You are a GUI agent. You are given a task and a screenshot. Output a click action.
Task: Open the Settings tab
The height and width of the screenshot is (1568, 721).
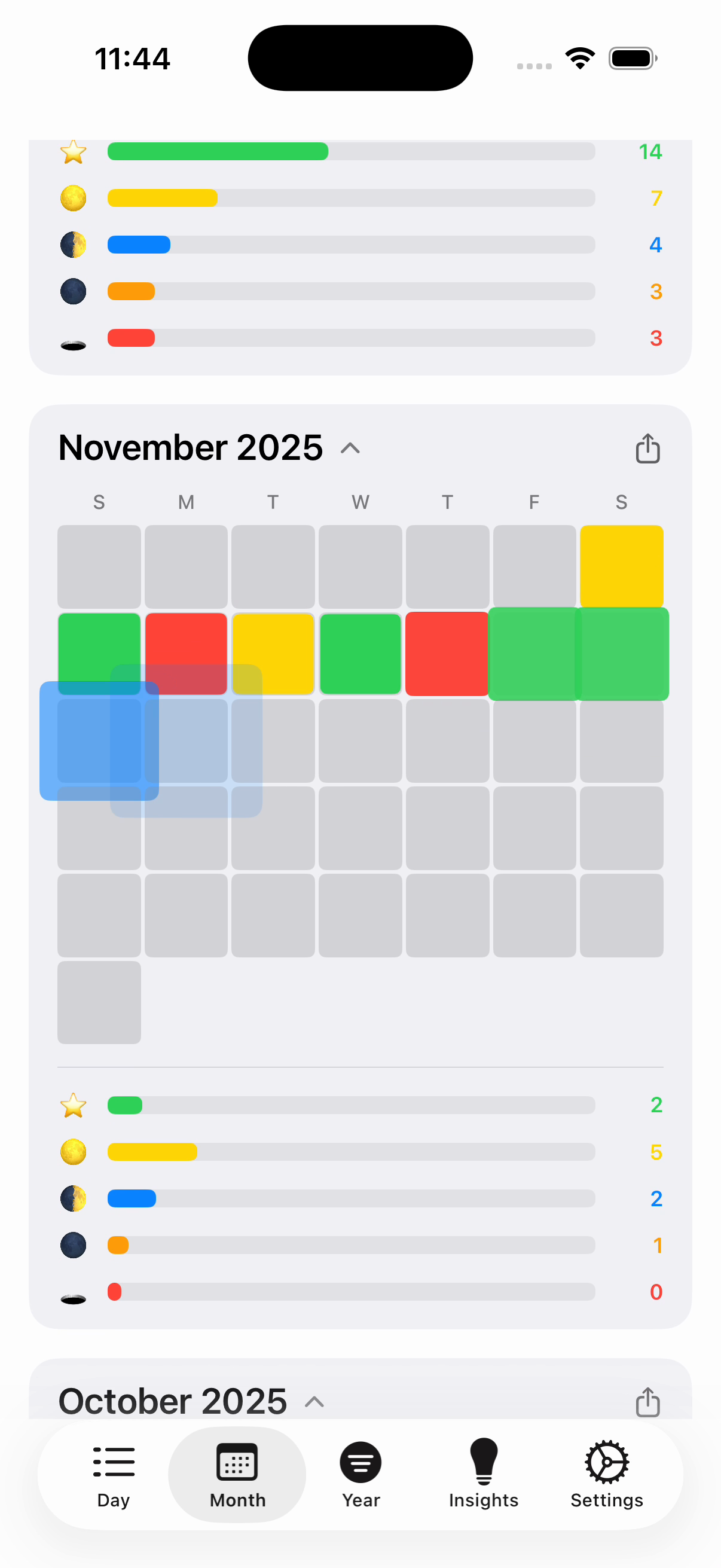(607, 1474)
